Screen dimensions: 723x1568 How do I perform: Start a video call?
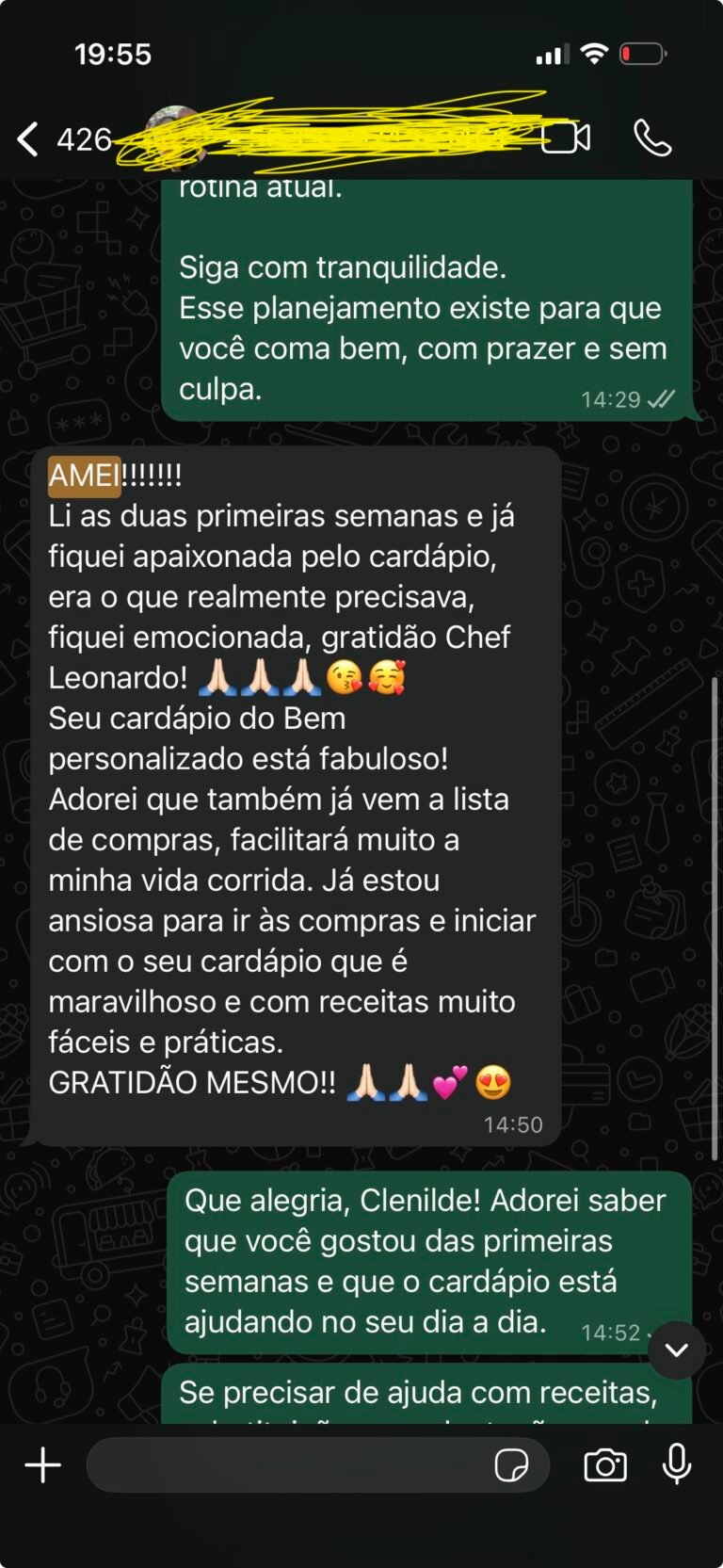(x=566, y=138)
